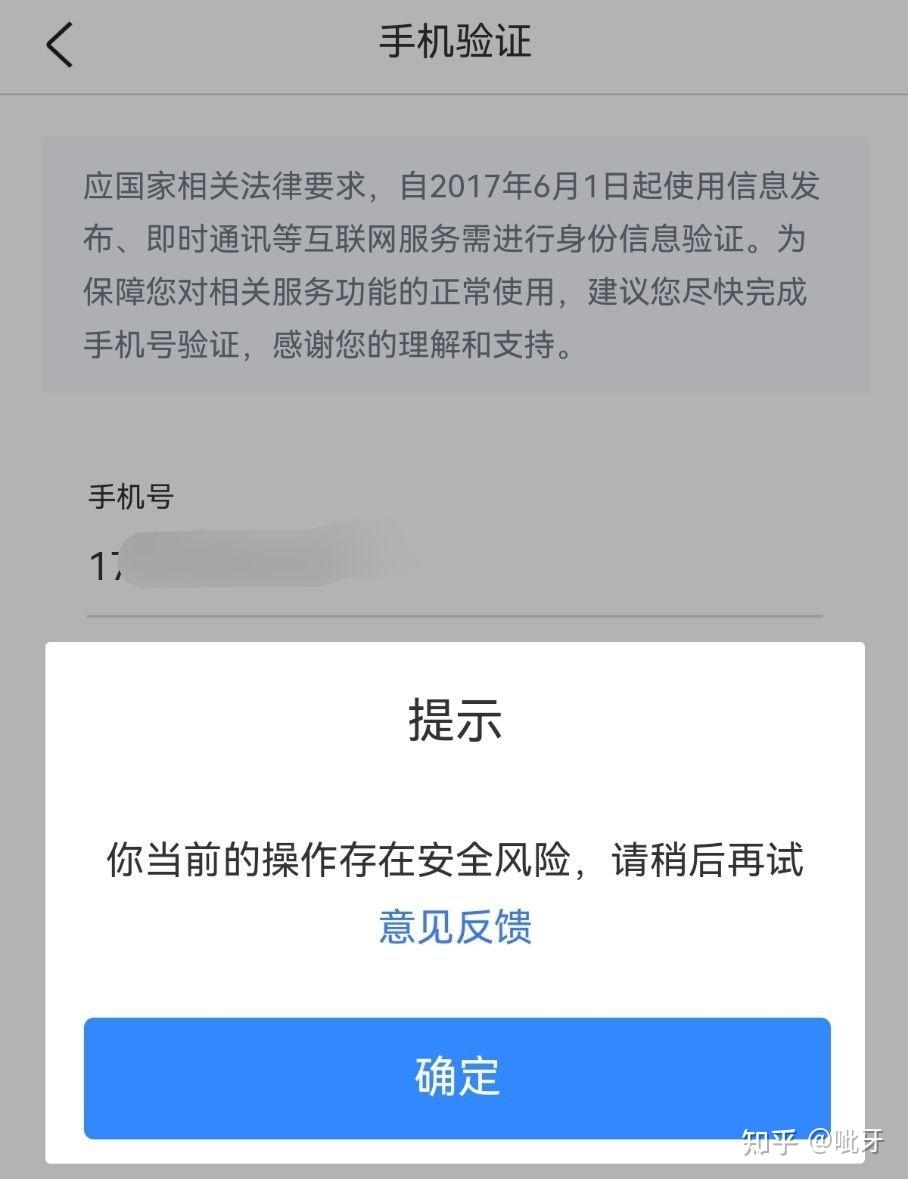Select the 提示 dialog title
This screenshot has width=908, height=1179.
pyautogui.click(x=453, y=722)
